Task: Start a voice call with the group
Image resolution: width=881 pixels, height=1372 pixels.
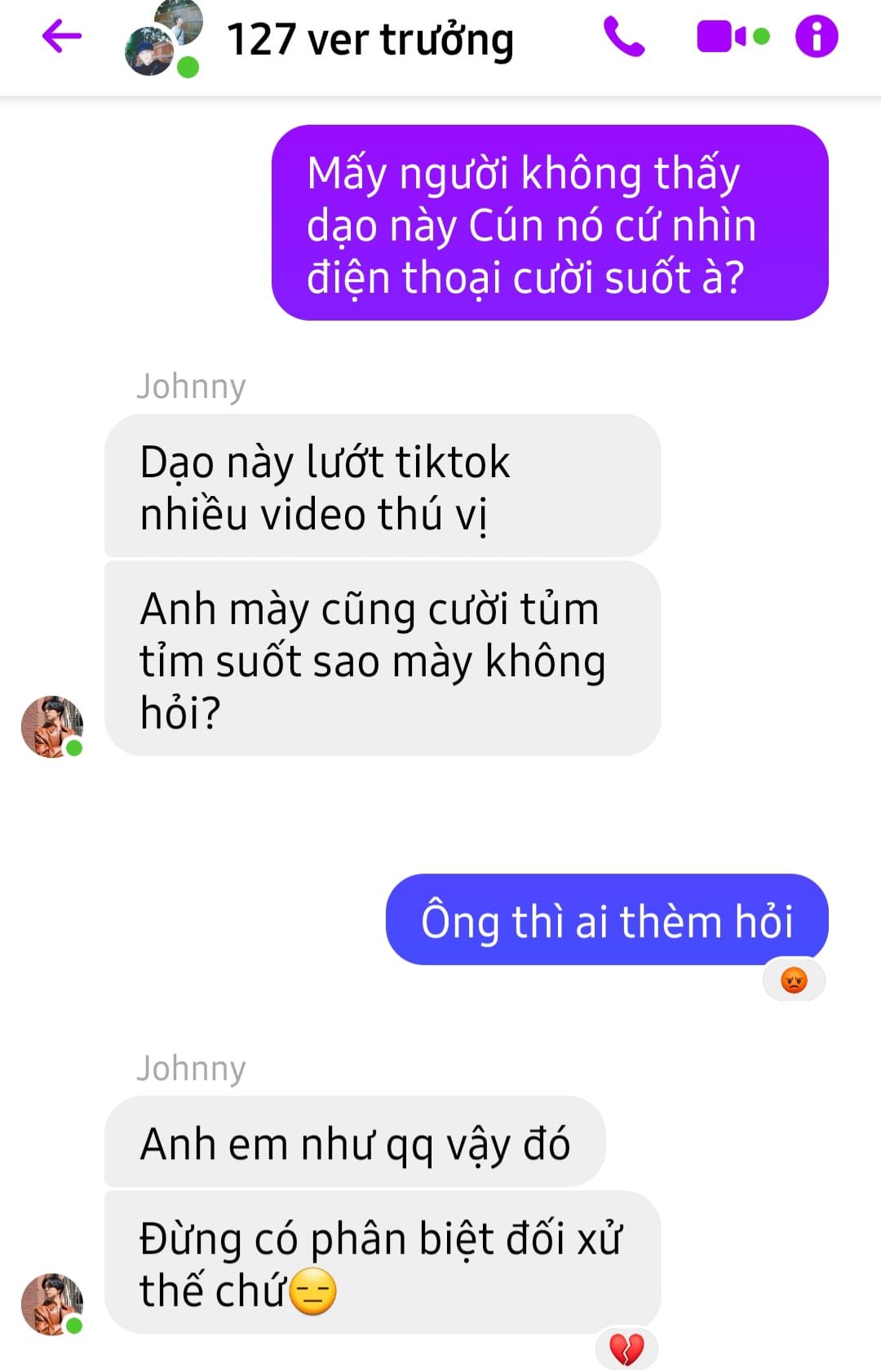Action: click(624, 38)
